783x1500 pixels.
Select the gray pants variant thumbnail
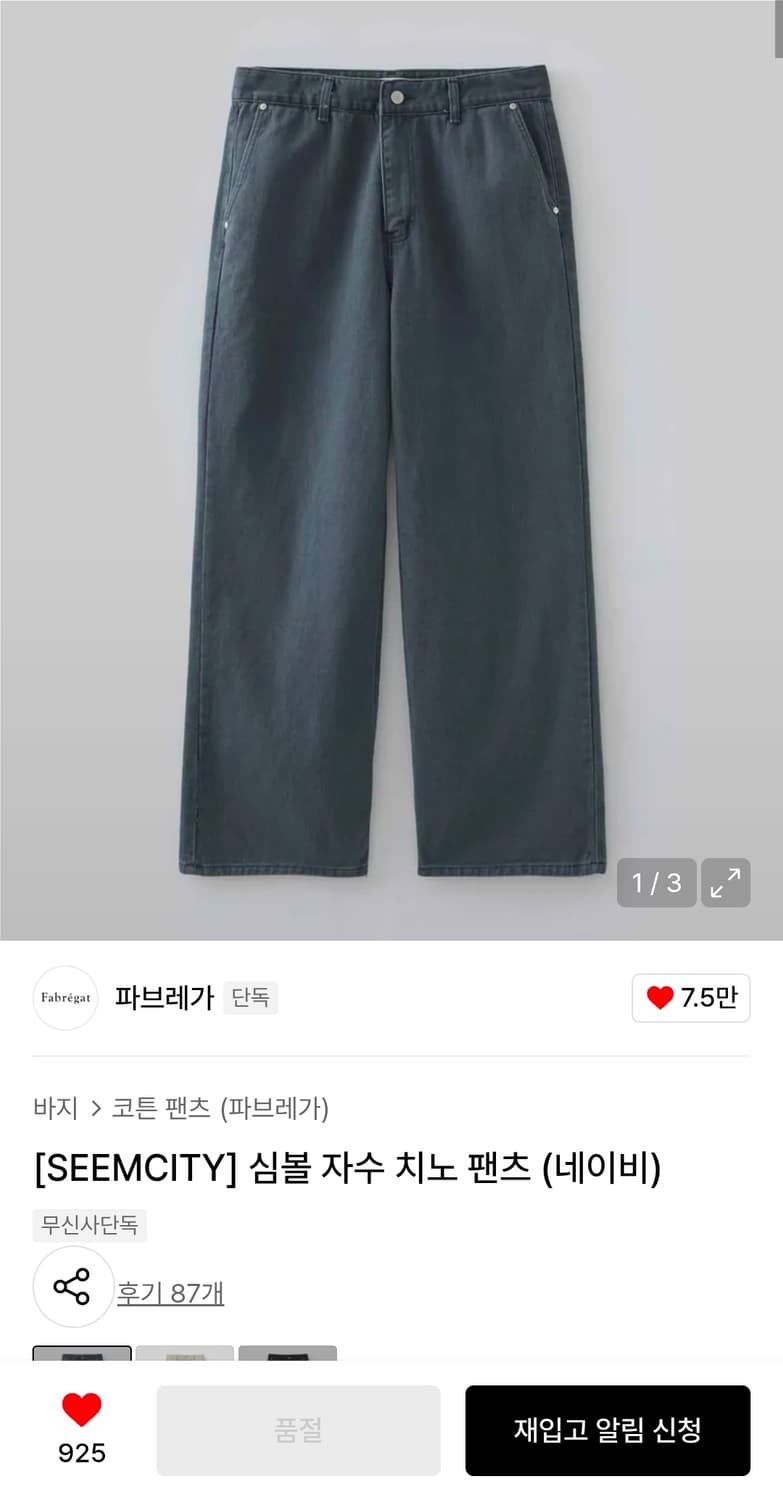coord(288,1352)
